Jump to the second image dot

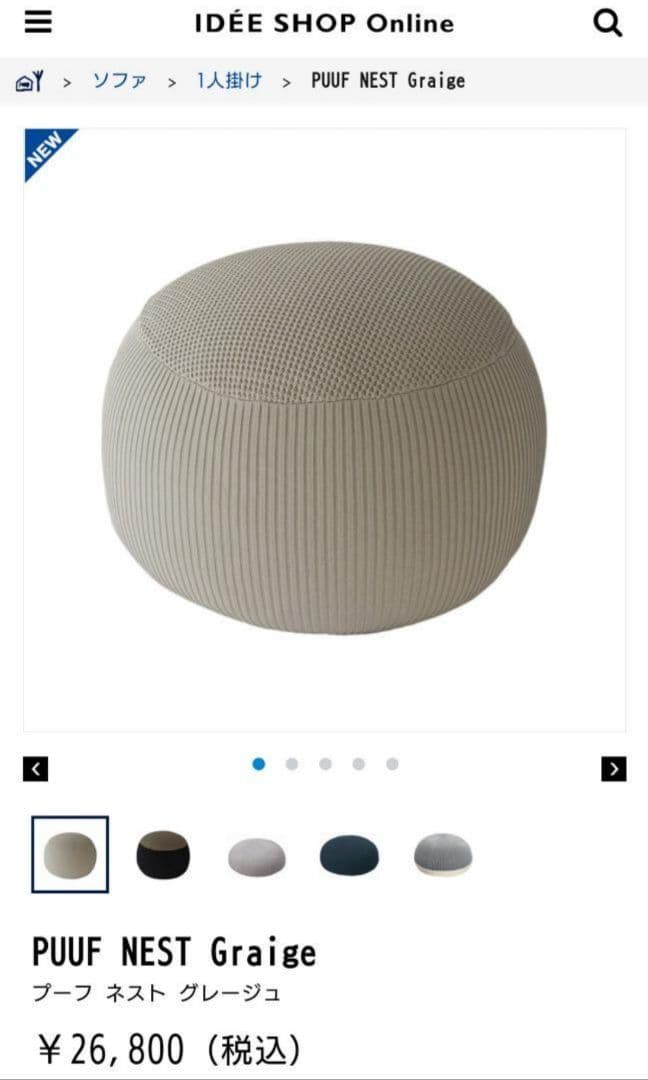tap(292, 764)
